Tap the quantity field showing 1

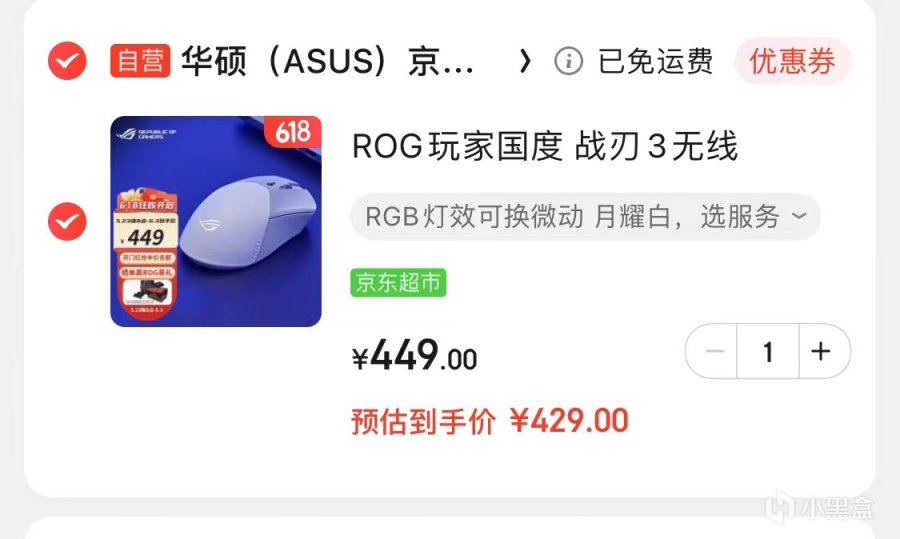[x=768, y=351]
